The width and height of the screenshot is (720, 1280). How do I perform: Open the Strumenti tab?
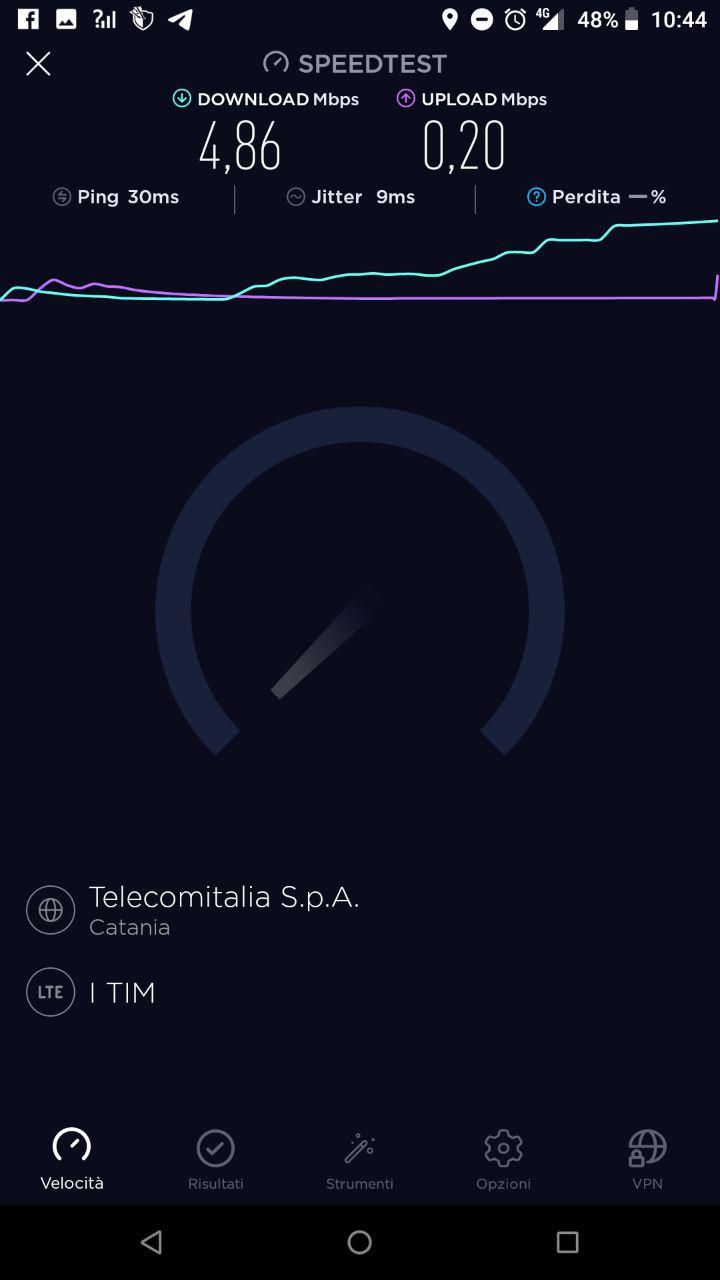pyautogui.click(x=360, y=1159)
